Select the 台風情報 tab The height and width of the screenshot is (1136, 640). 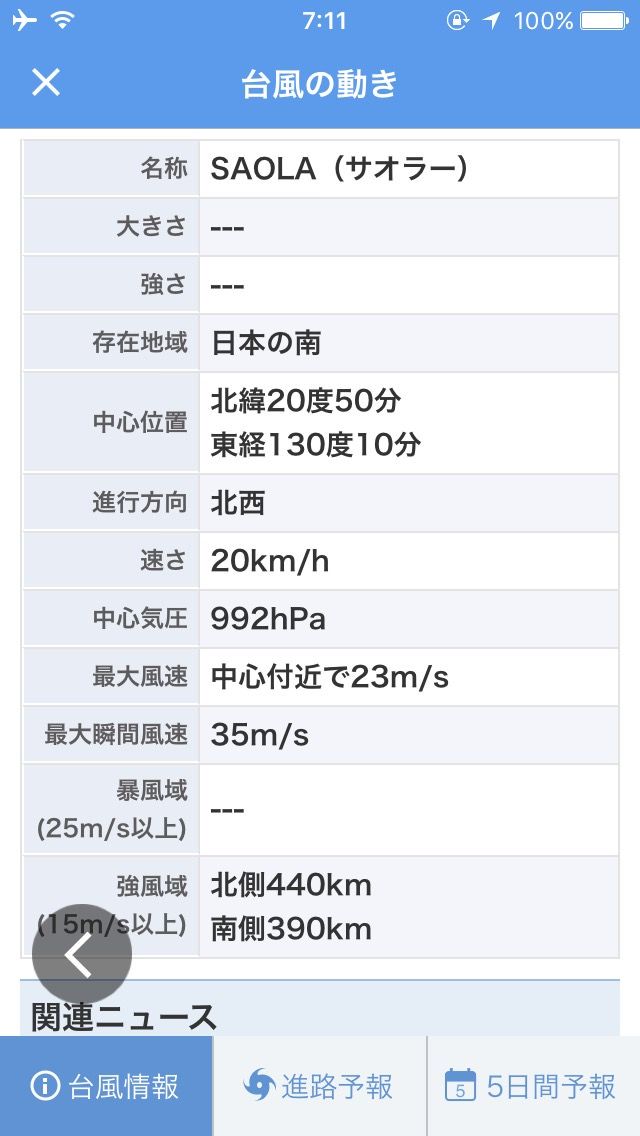point(107,1086)
